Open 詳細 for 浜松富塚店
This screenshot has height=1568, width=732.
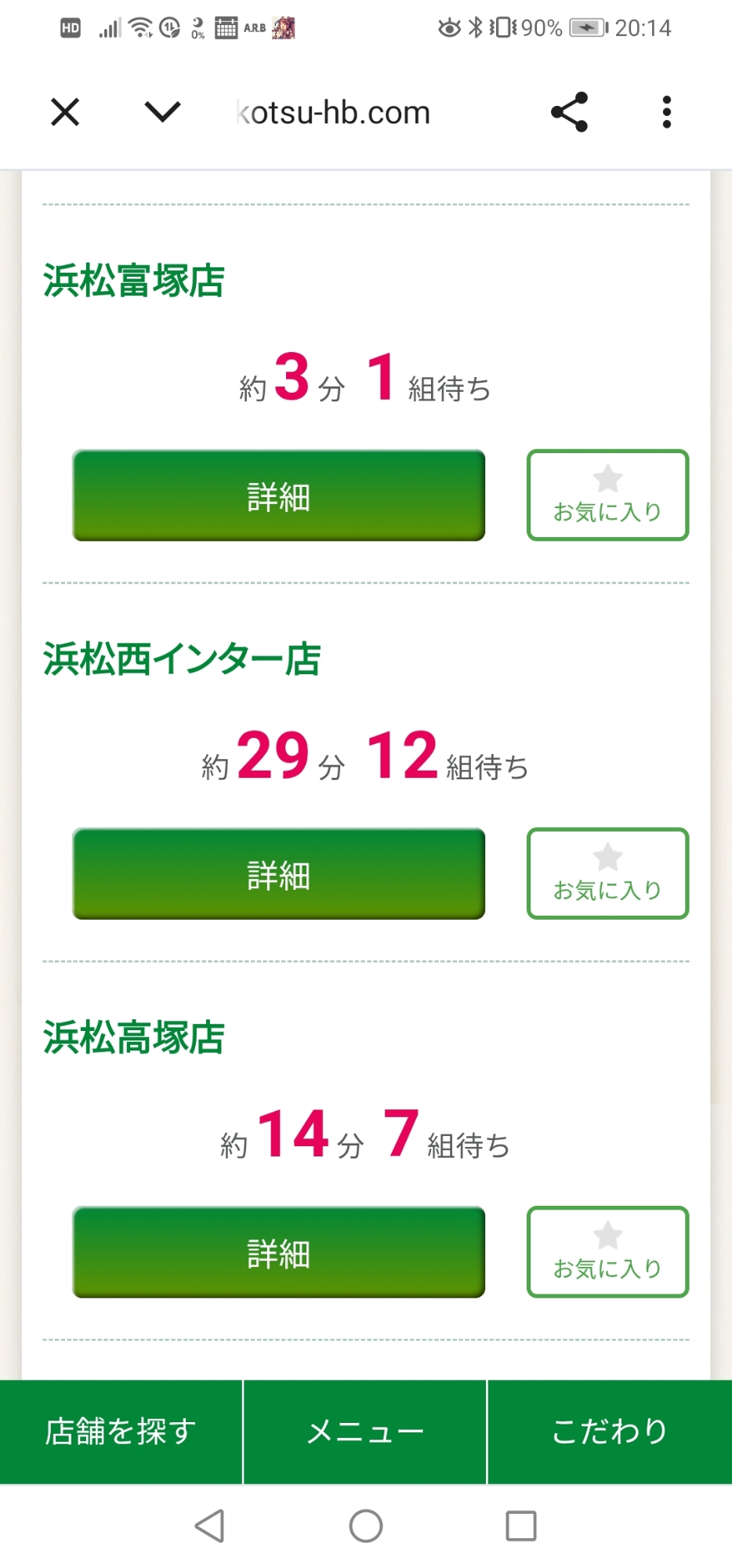278,495
